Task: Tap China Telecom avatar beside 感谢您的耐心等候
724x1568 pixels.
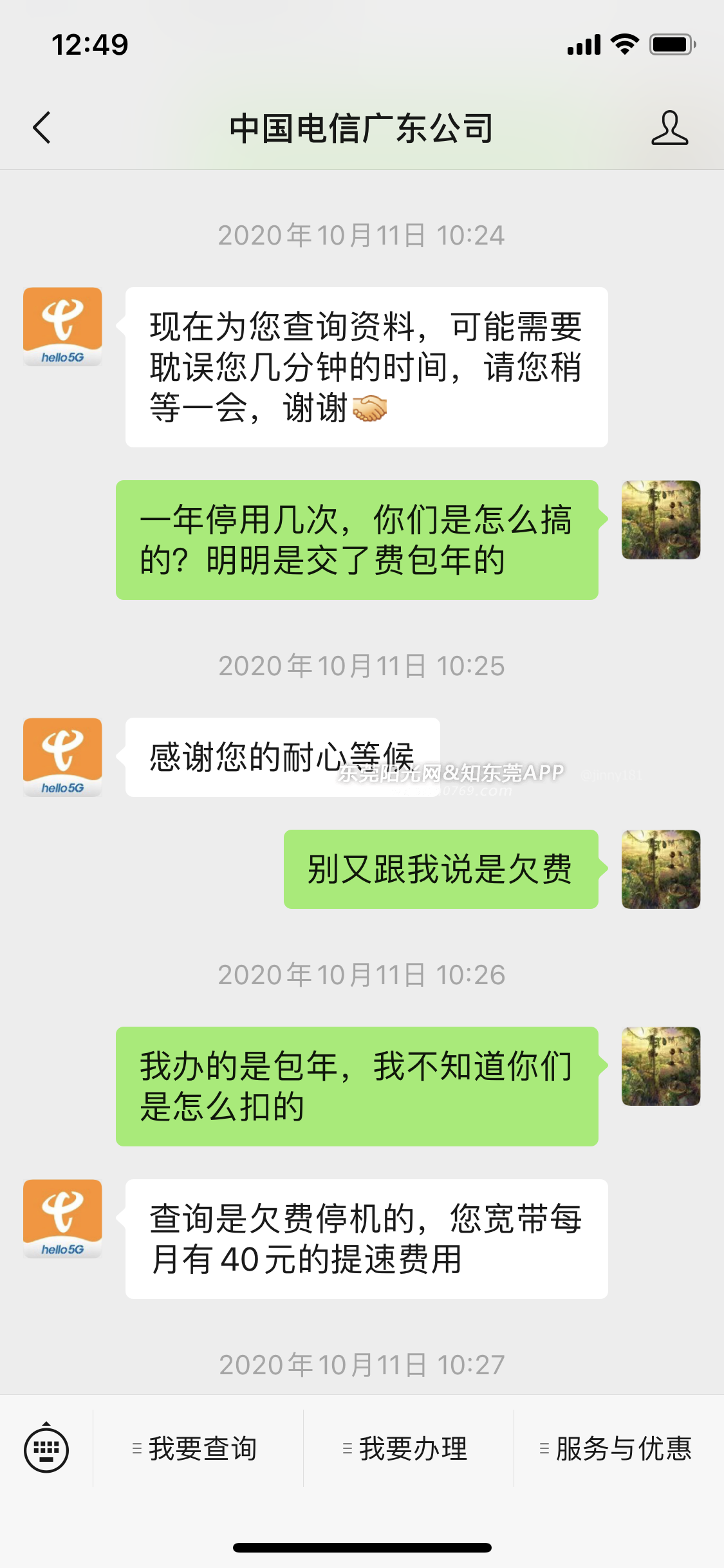Action: (x=62, y=757)
